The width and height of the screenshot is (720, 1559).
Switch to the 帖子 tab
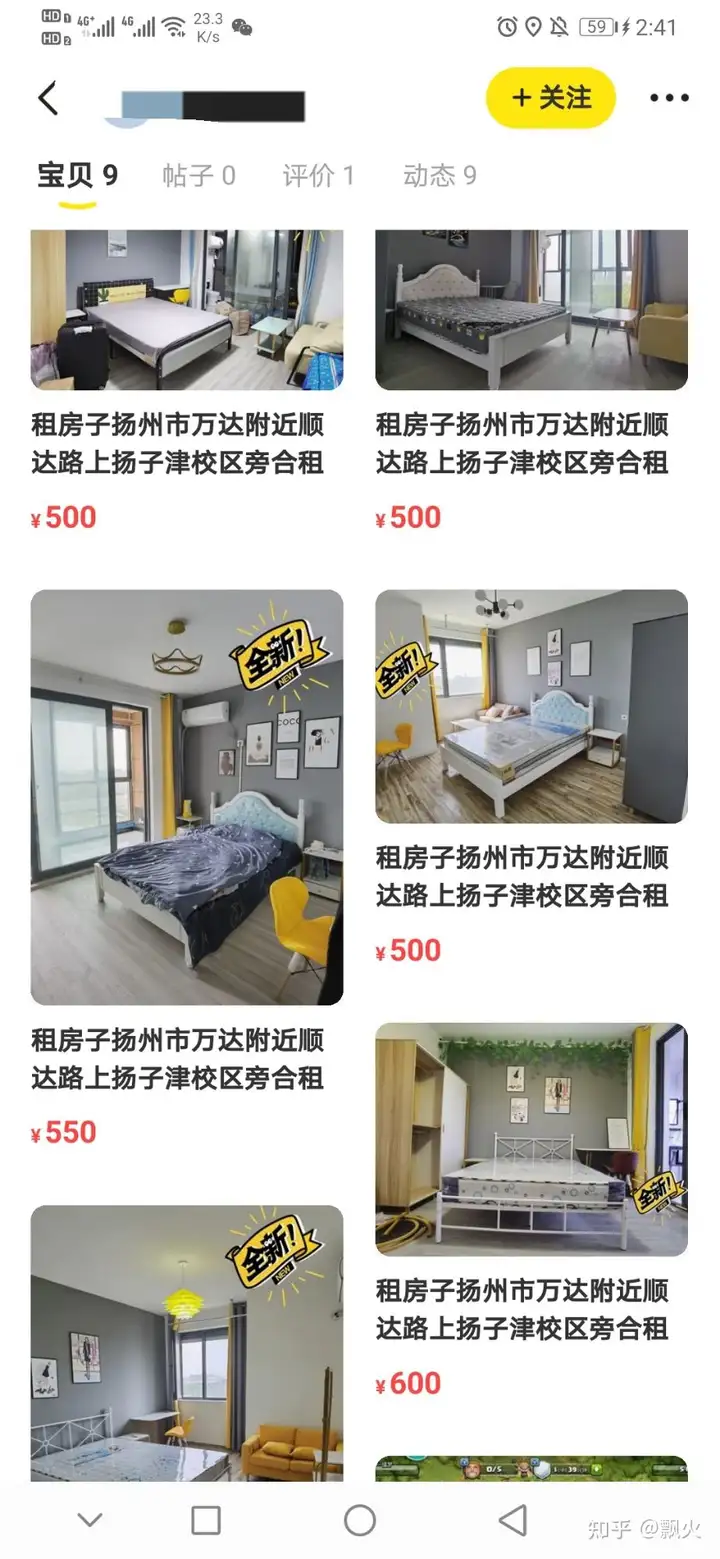coord(199,176)
